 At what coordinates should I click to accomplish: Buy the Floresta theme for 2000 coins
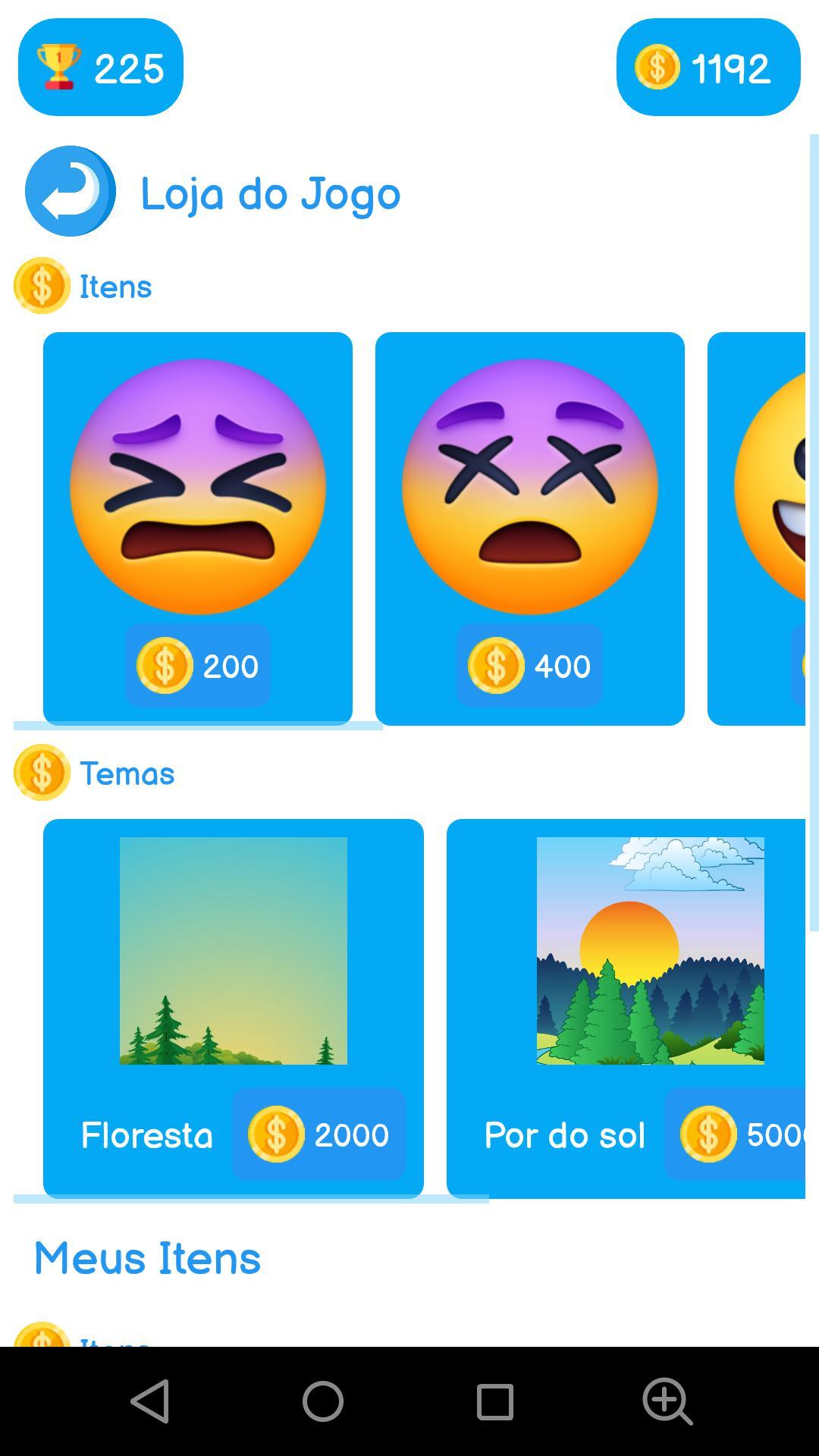[233, 1001]
